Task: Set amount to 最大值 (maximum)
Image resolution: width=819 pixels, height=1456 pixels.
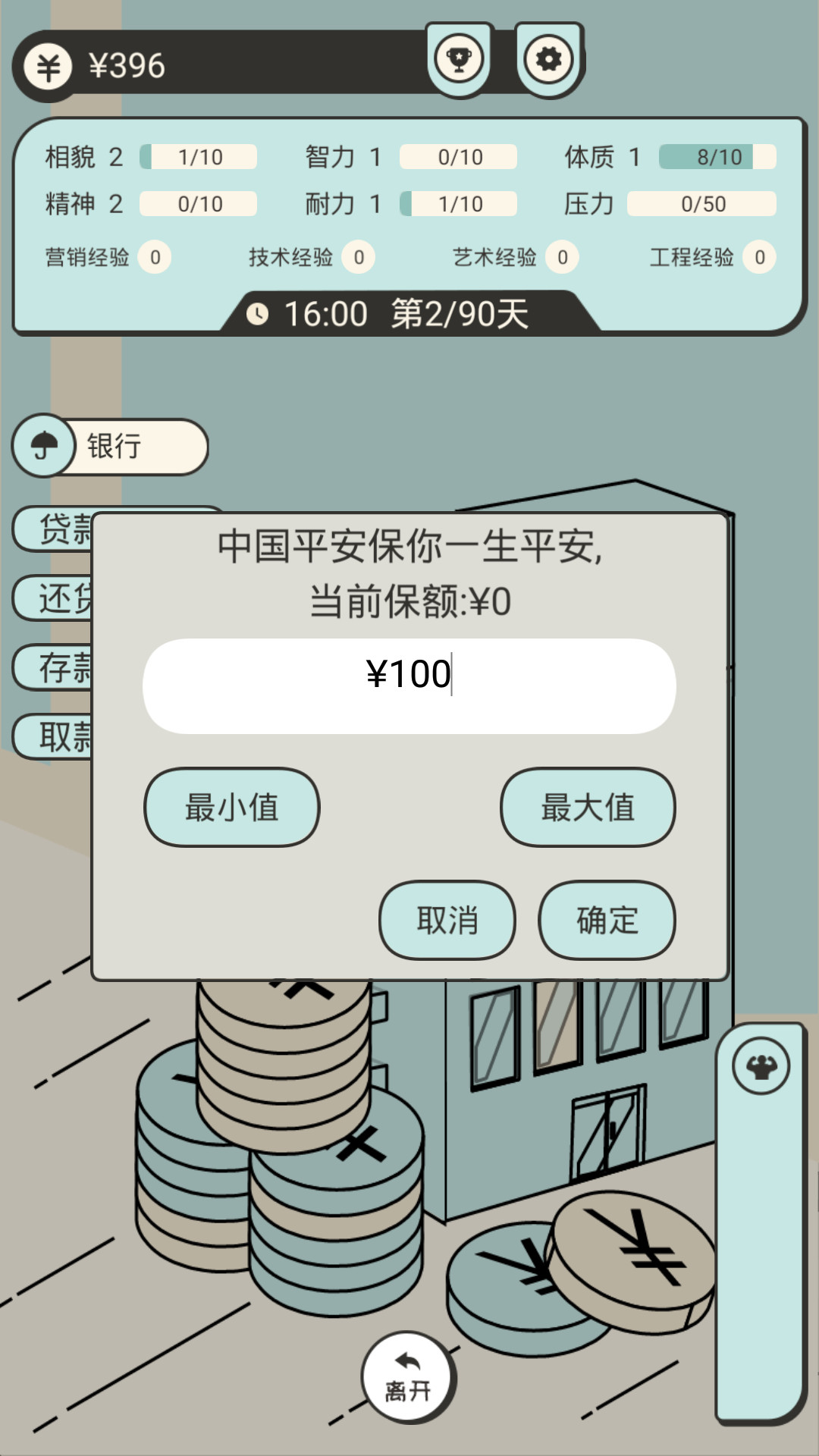Action: point(588,807)
